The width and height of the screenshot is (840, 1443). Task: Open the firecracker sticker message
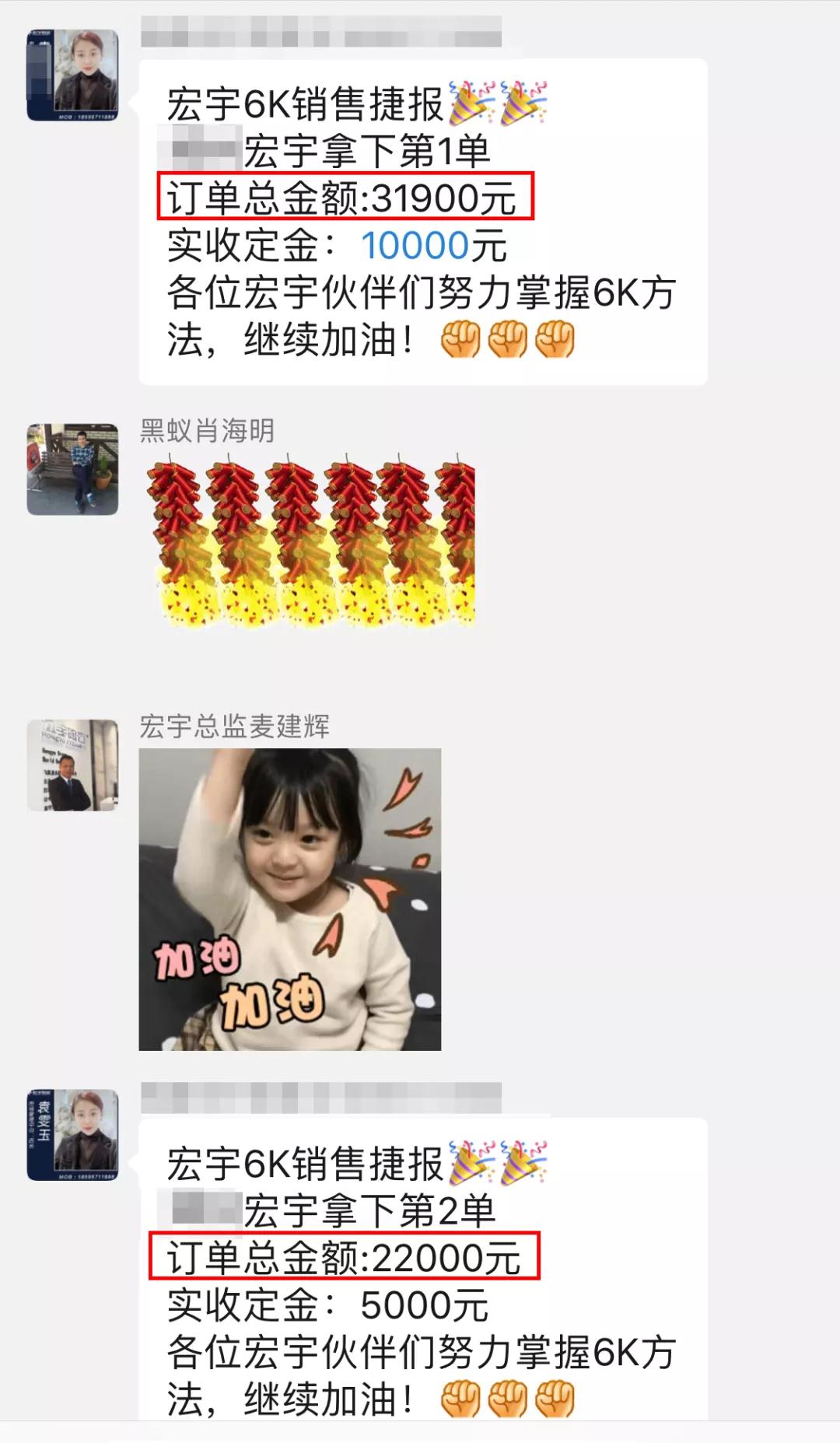(x=311, y=543)
